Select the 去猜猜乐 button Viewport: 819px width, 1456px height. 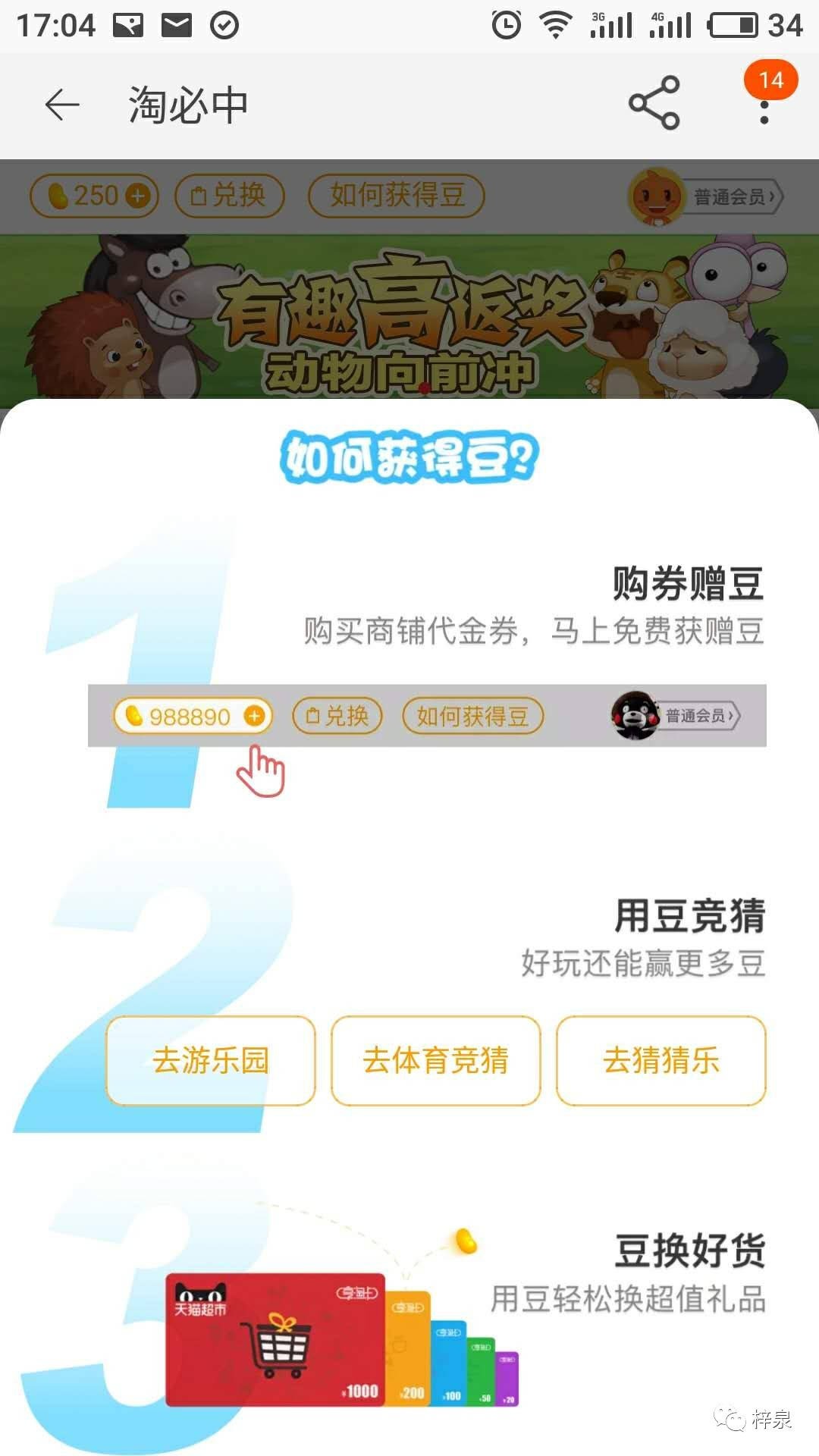point(661,1060)
